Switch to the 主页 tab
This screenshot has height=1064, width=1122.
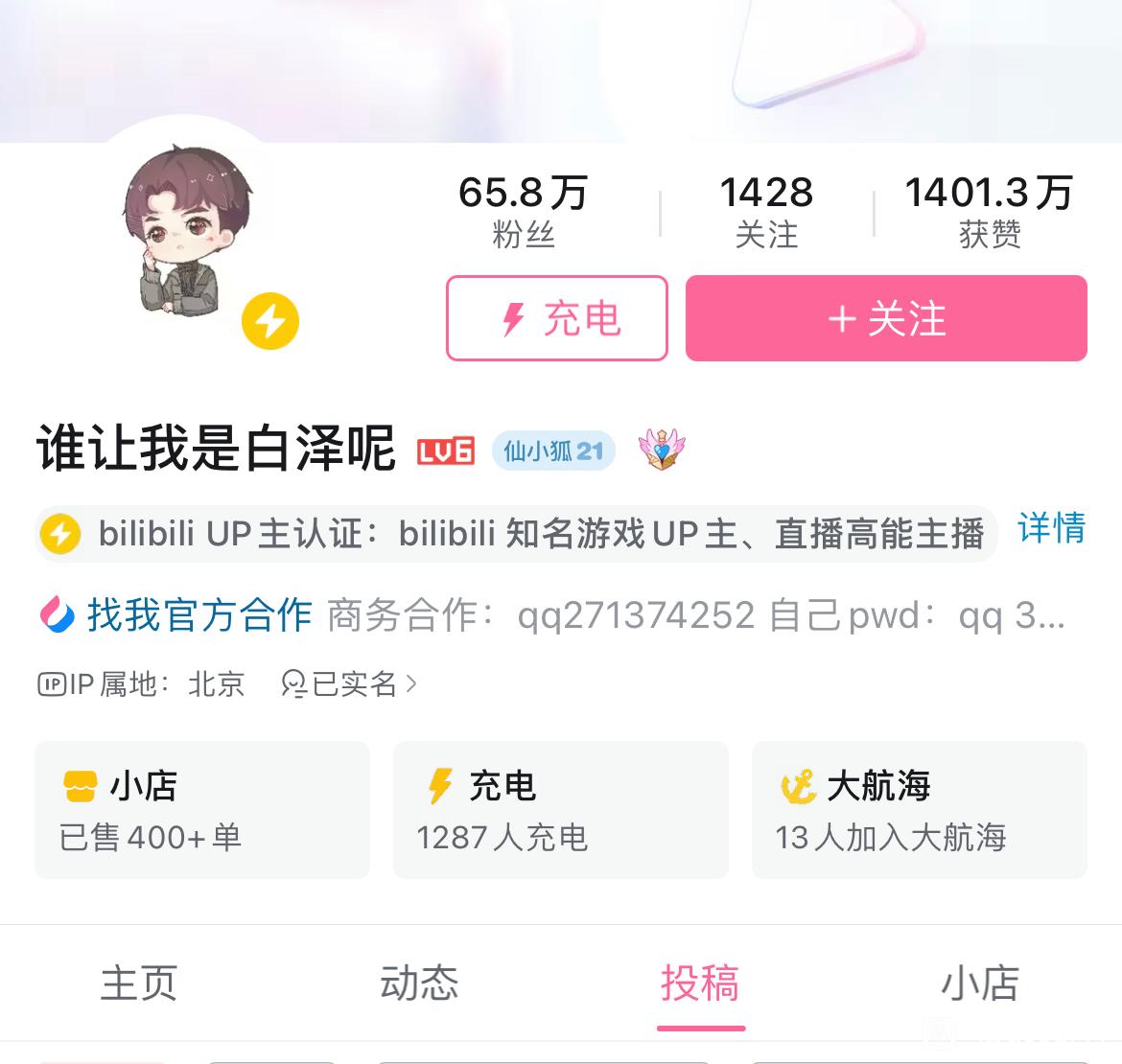pyautogui.click(x=139, y=983)
